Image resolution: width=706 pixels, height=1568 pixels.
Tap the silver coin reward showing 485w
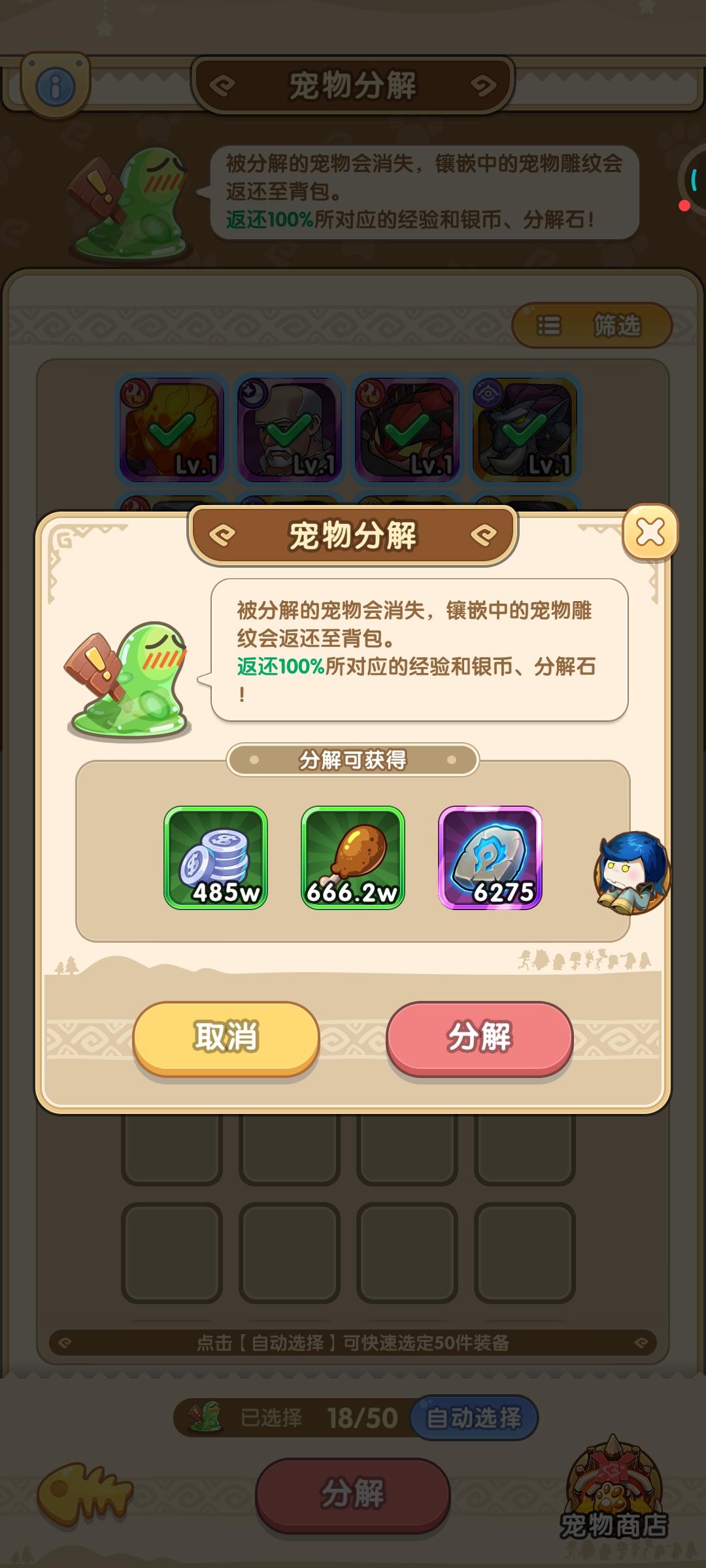(216, 859)
